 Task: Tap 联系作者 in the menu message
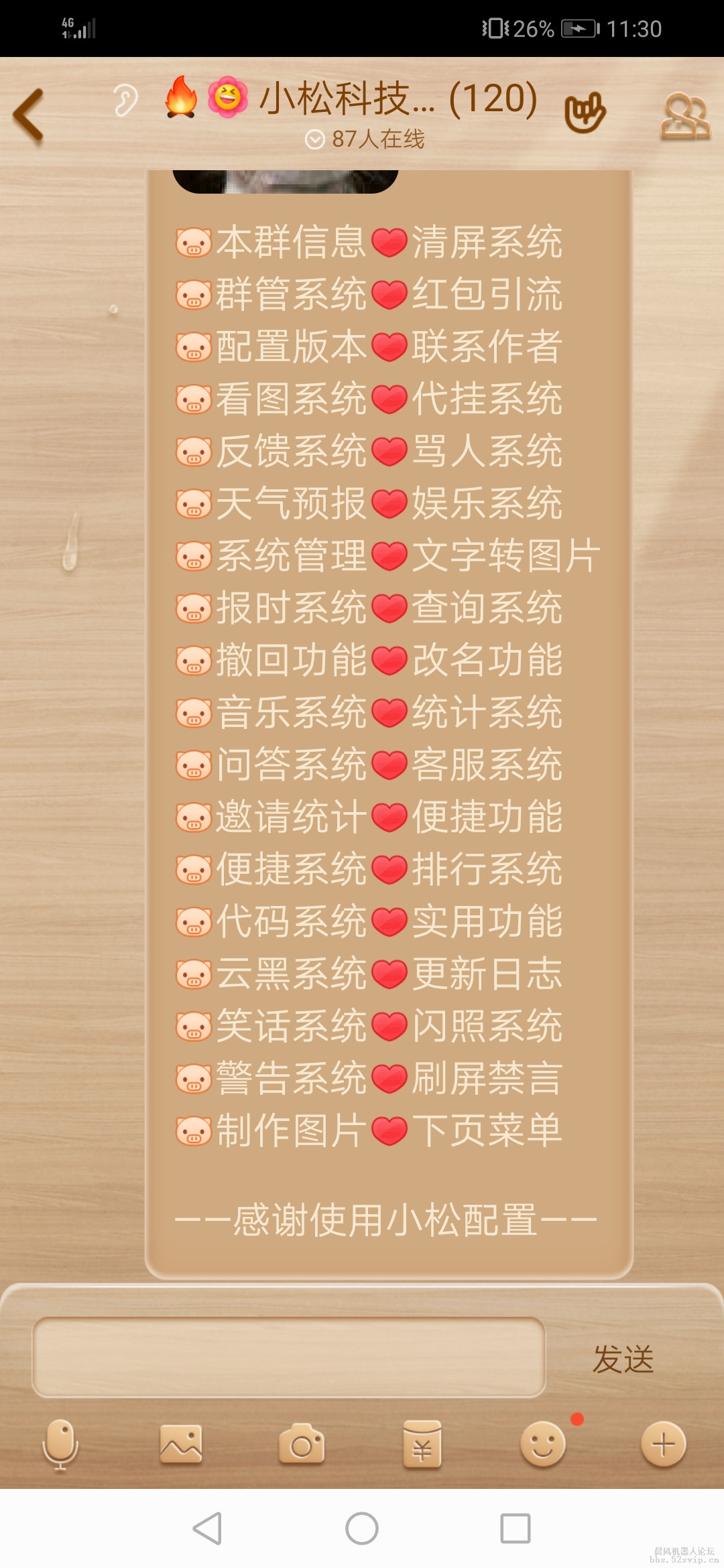pyautogui.click(x=486, y=346)
